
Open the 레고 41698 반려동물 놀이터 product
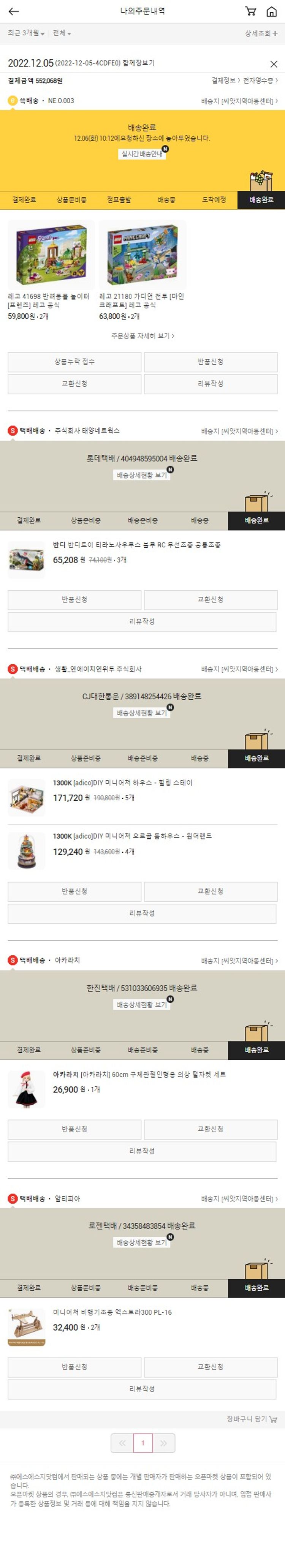click(x=51, y=255)
